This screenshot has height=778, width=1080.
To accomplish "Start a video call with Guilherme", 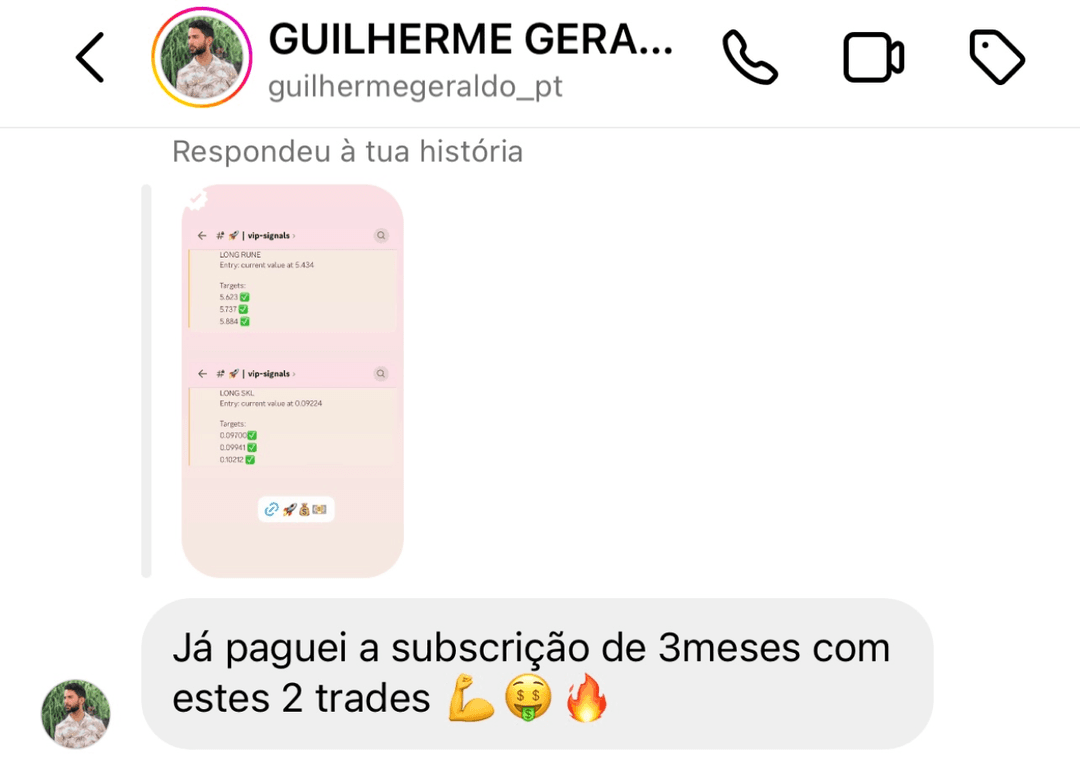I will pyautogui.click(x=873, y=58).
